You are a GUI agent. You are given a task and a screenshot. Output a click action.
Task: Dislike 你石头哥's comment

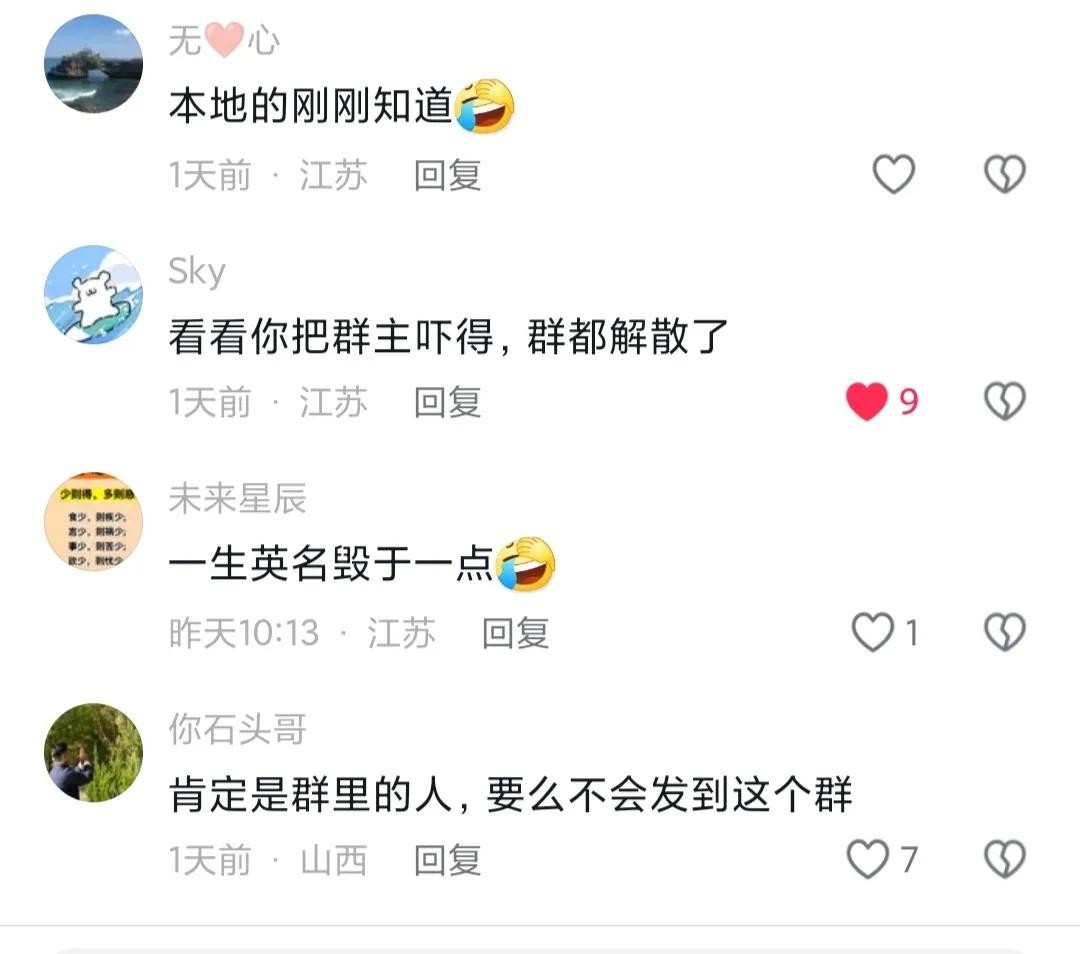click(1005, 859)
